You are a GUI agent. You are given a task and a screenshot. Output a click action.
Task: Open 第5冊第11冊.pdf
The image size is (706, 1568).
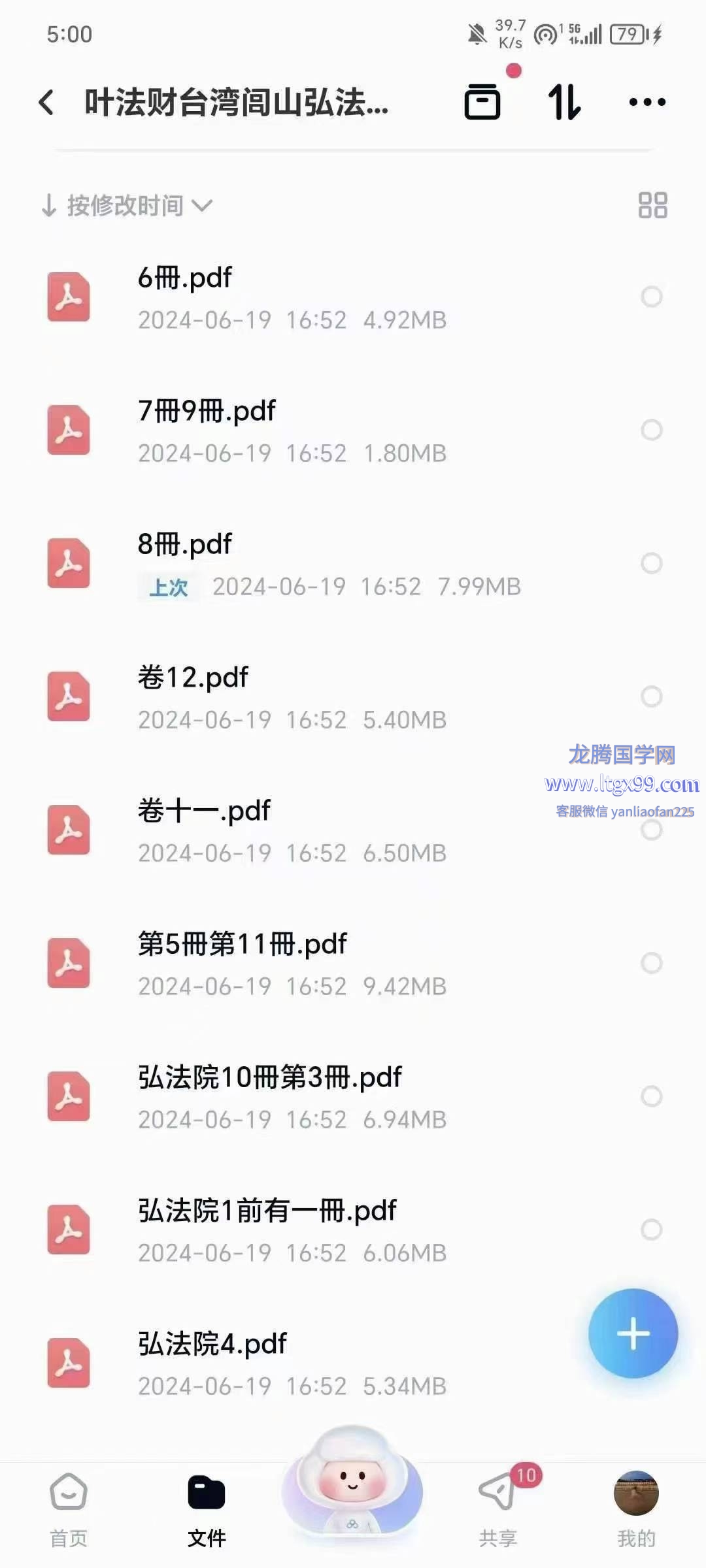click(353, 964)
